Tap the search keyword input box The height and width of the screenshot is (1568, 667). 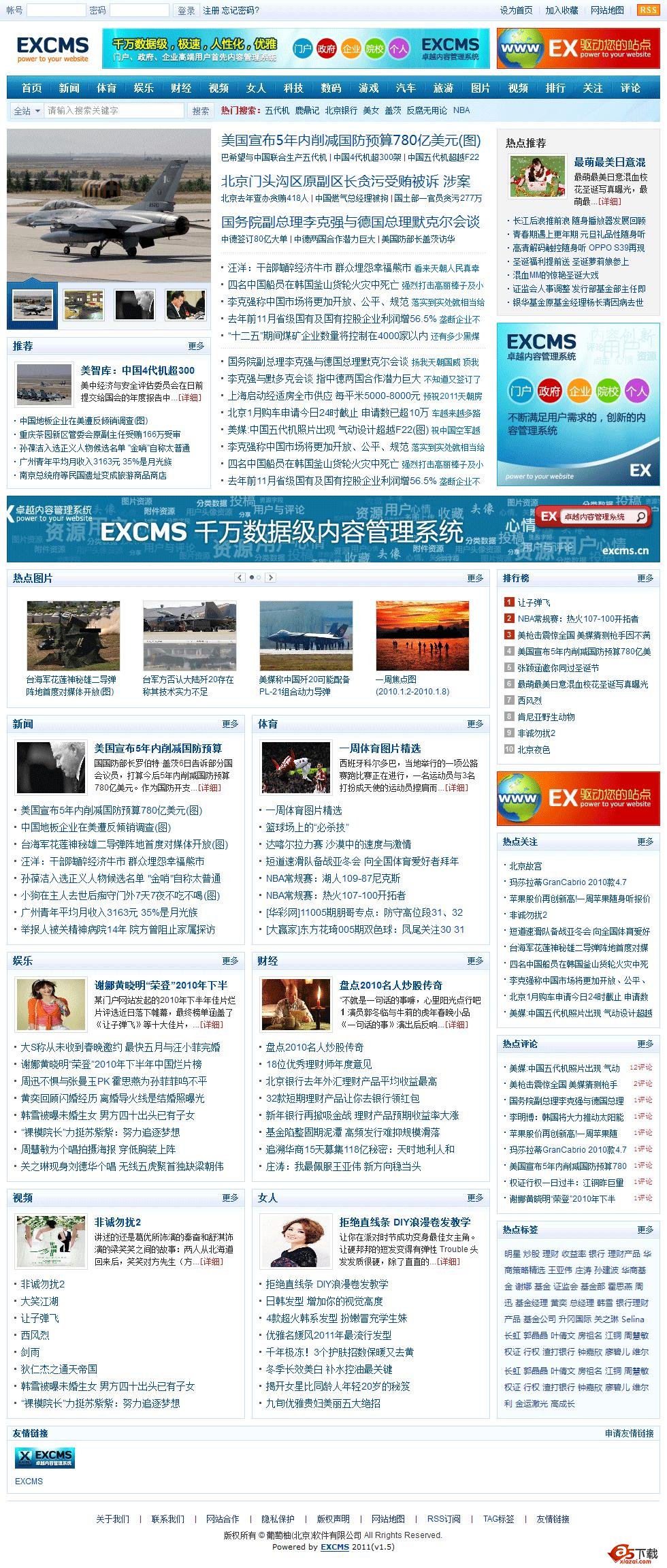pos(114,110)
